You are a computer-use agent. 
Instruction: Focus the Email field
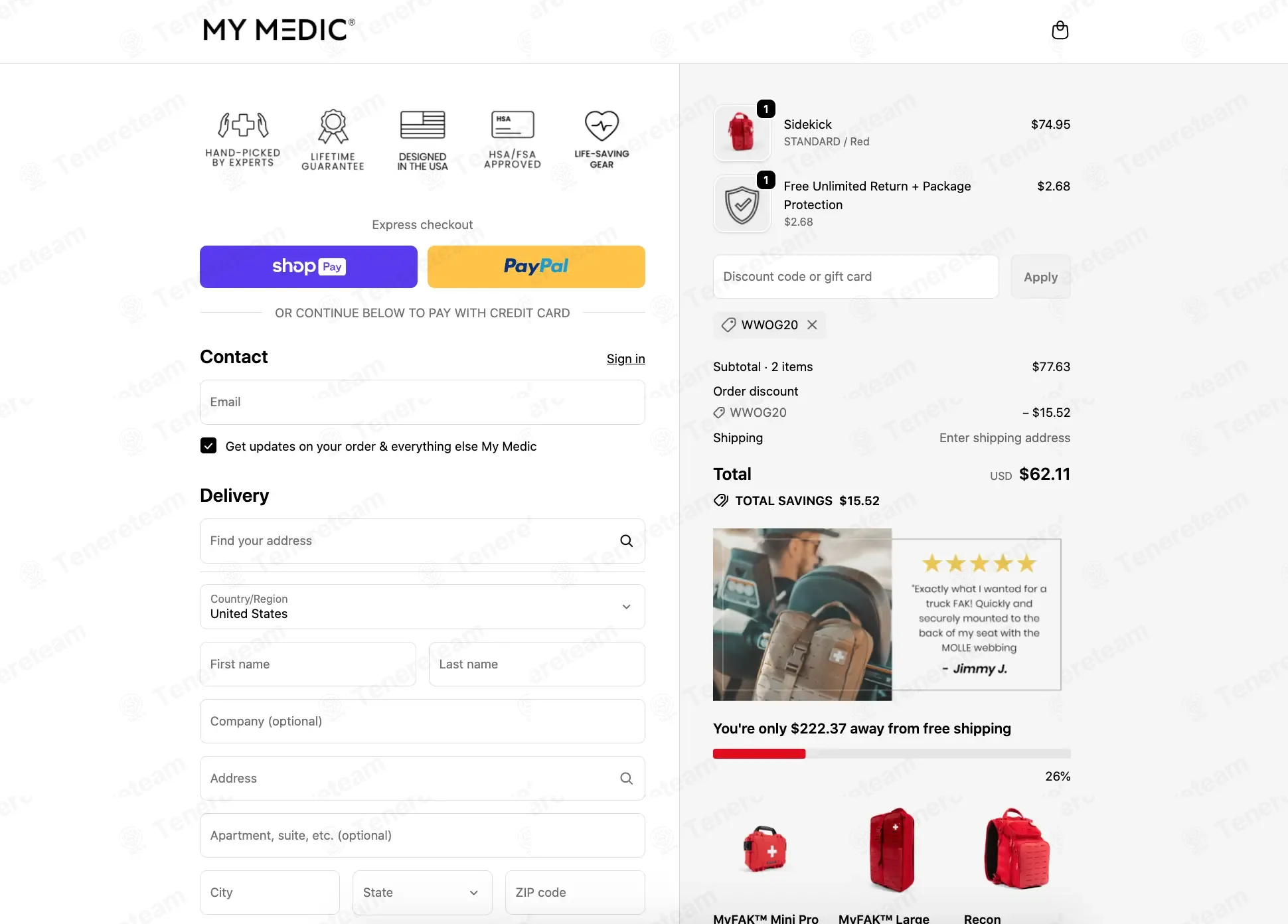[422, 402]
